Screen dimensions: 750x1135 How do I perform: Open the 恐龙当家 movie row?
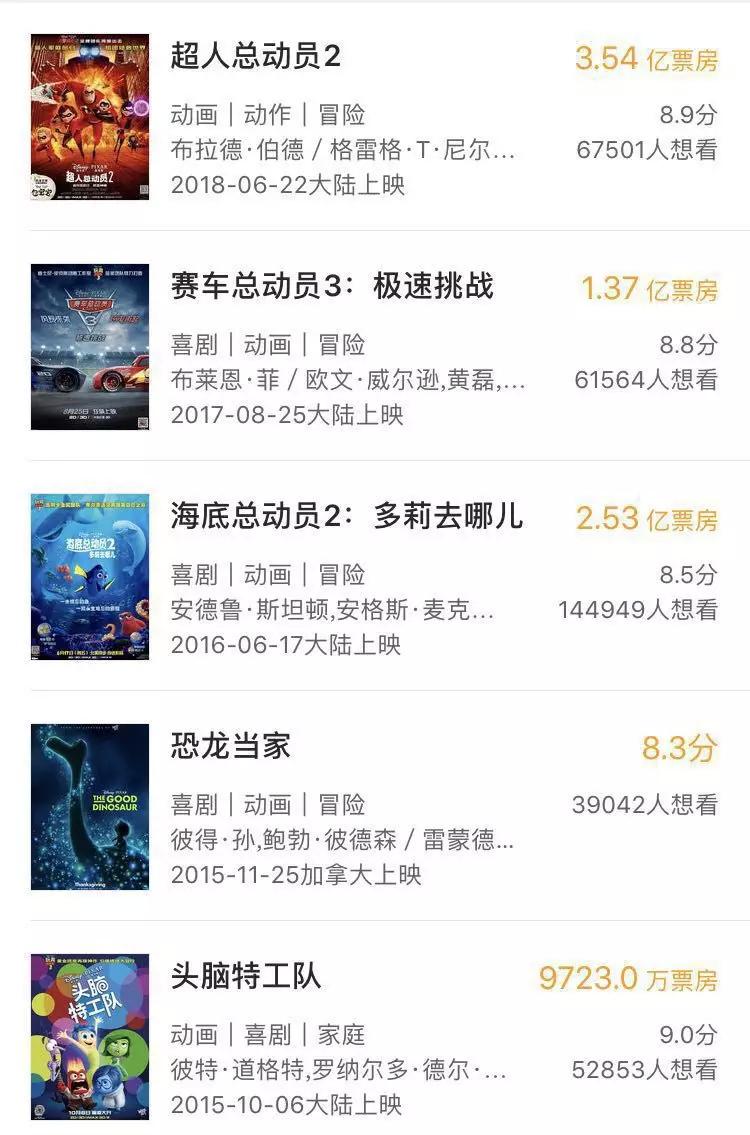[x=231, y=747]
